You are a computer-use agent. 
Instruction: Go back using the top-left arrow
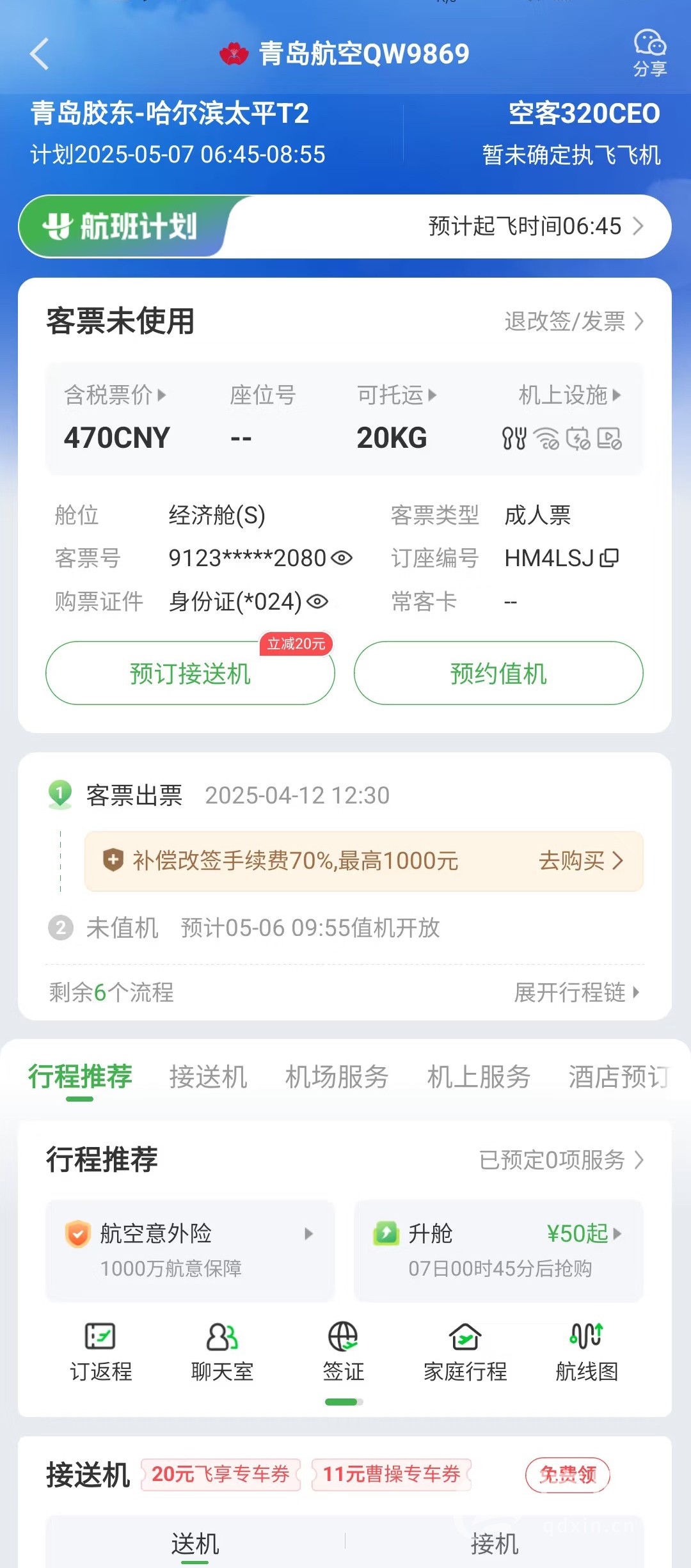(x=40, y=54)
